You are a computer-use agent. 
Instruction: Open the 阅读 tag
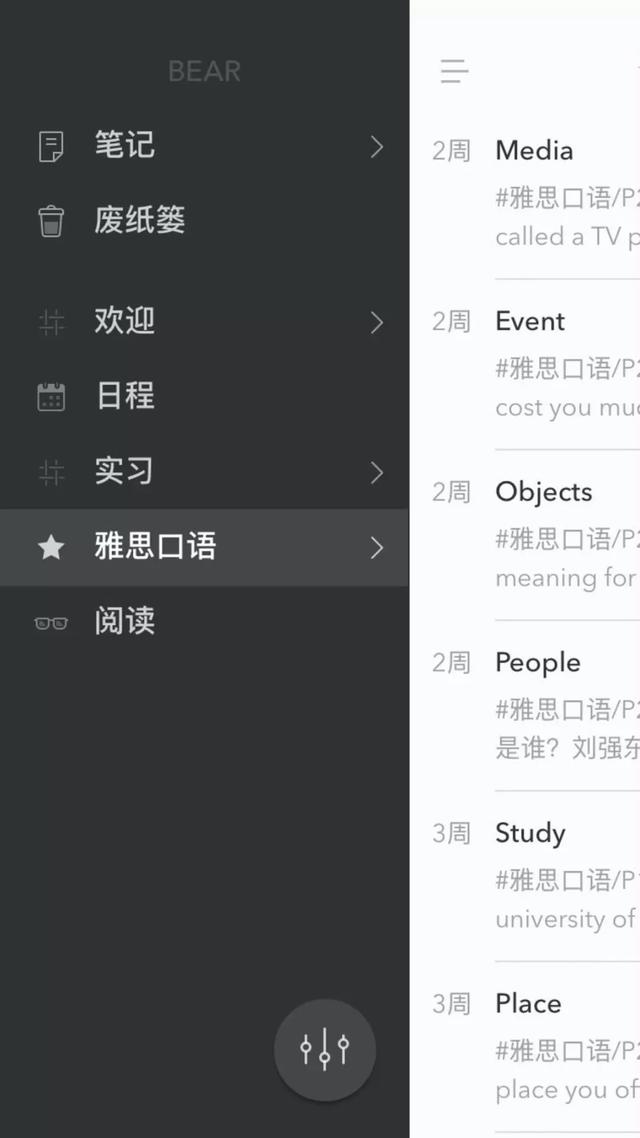point(125,622)
